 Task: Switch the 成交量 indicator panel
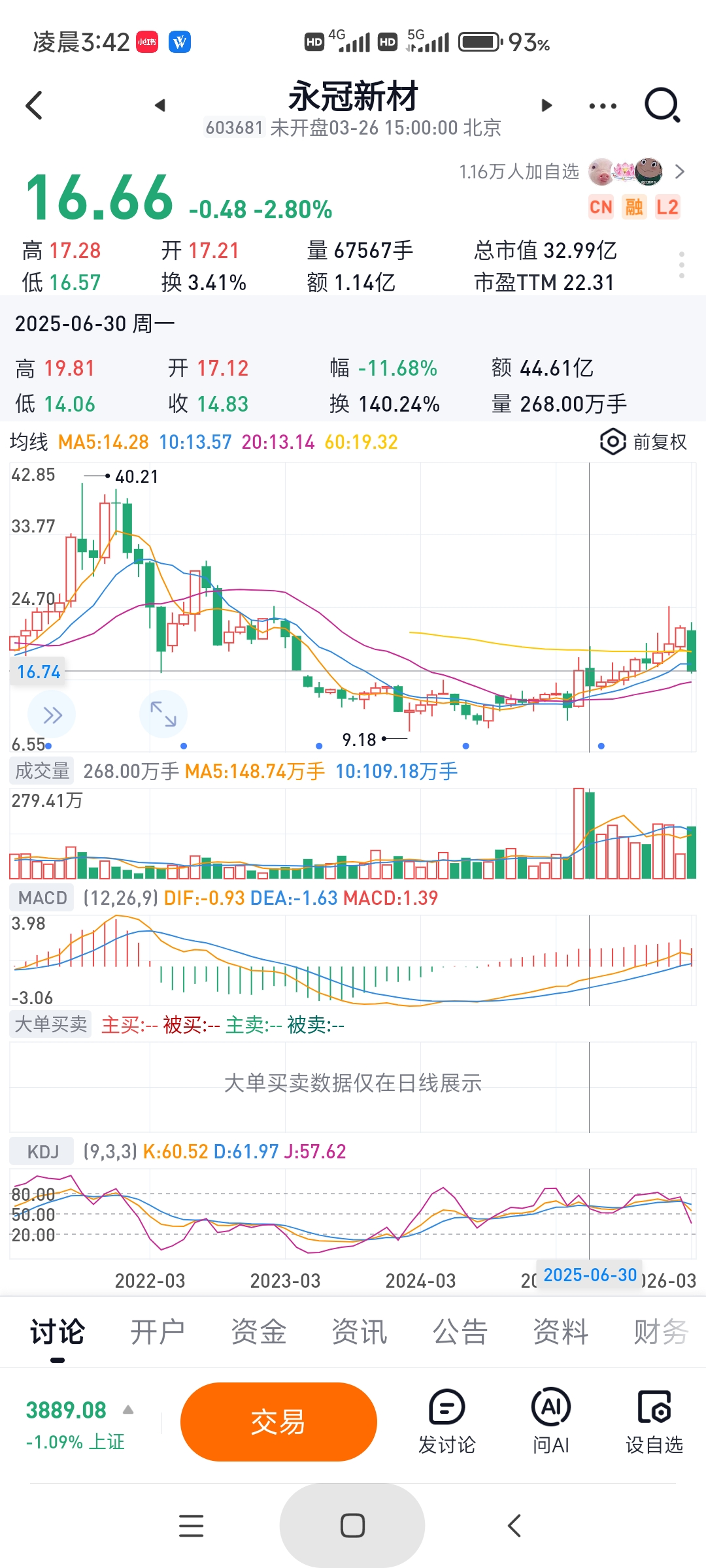click(42, 771)
